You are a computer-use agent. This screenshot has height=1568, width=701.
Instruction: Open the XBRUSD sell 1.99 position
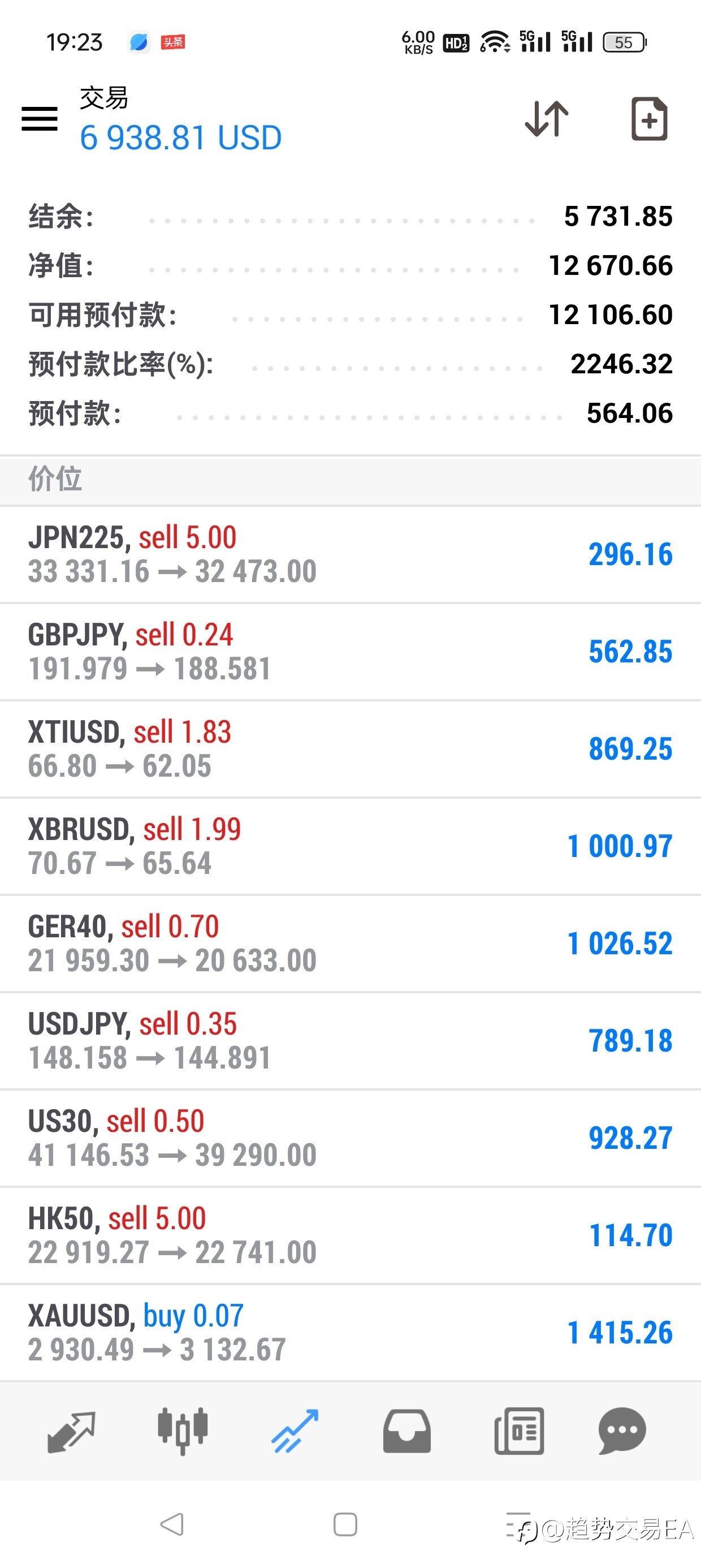350,847
